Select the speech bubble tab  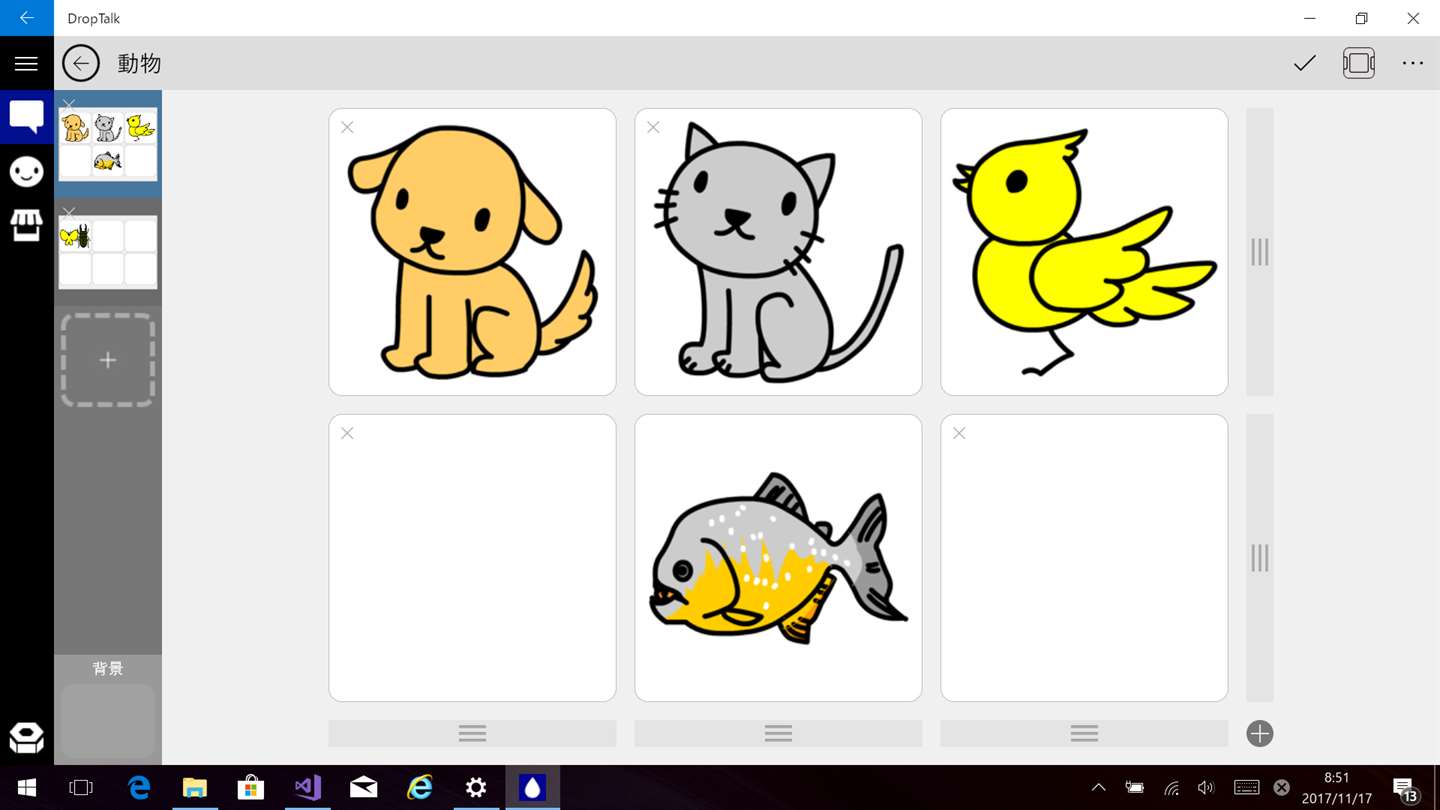coord(26,116)
